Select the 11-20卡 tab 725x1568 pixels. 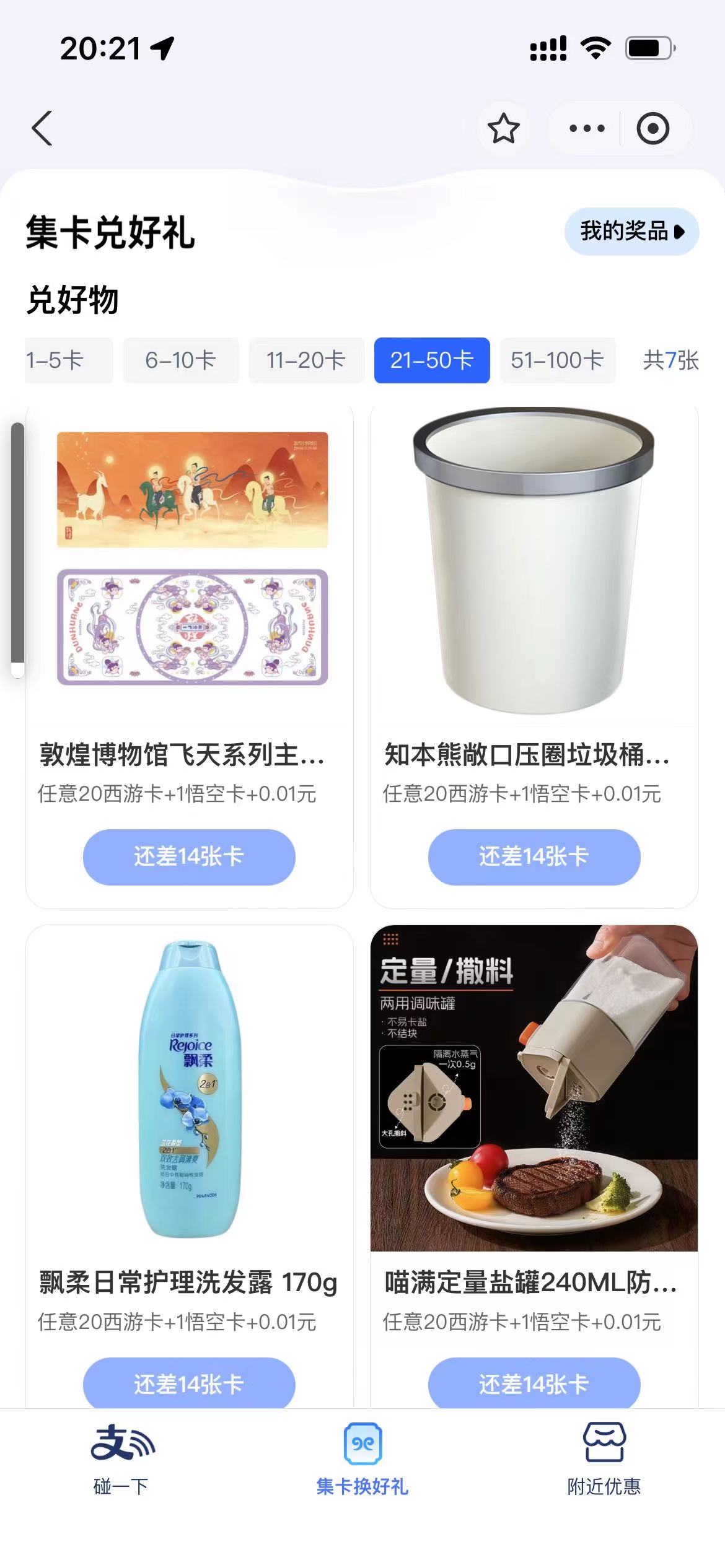(306, 360)
